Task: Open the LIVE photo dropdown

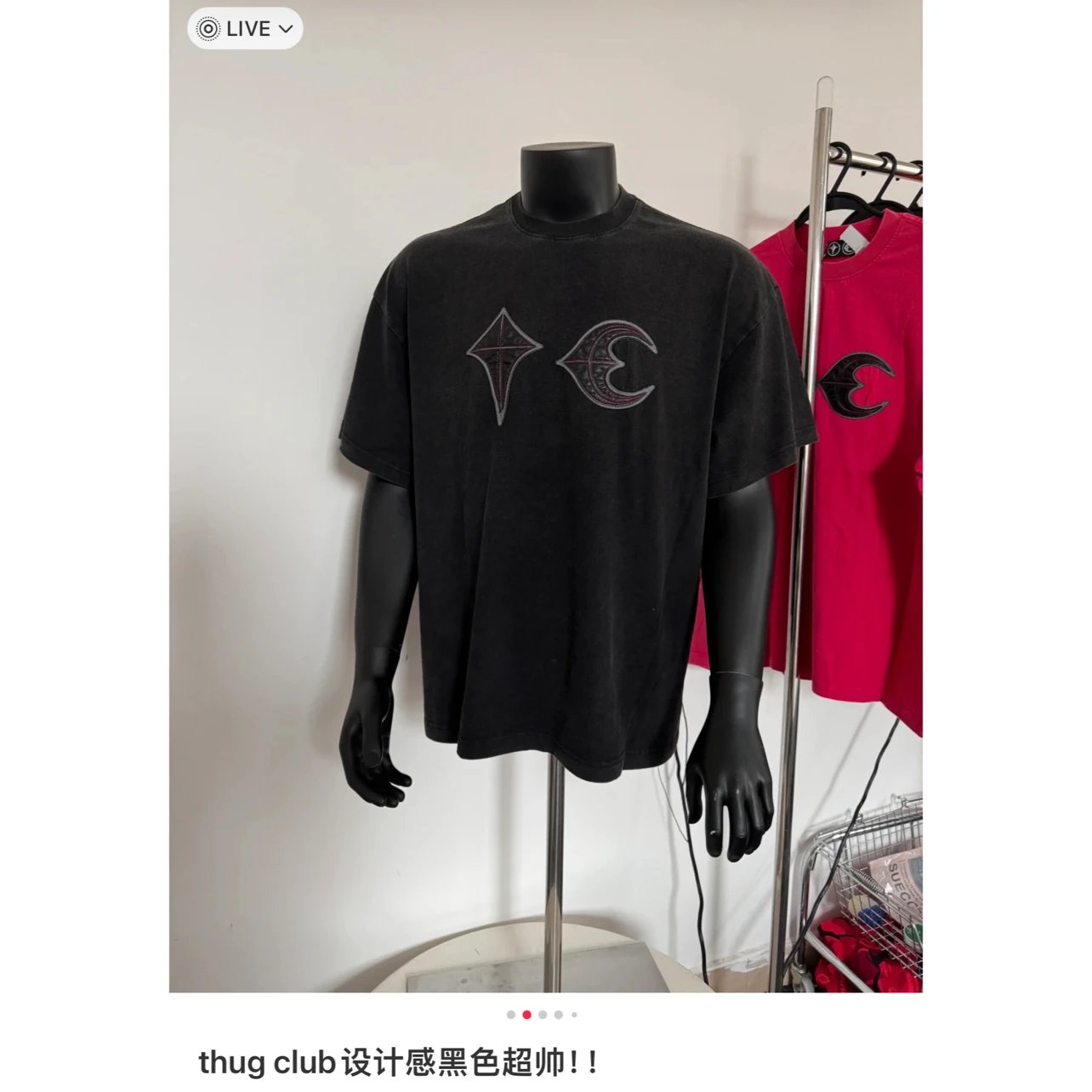Action: 245,29
